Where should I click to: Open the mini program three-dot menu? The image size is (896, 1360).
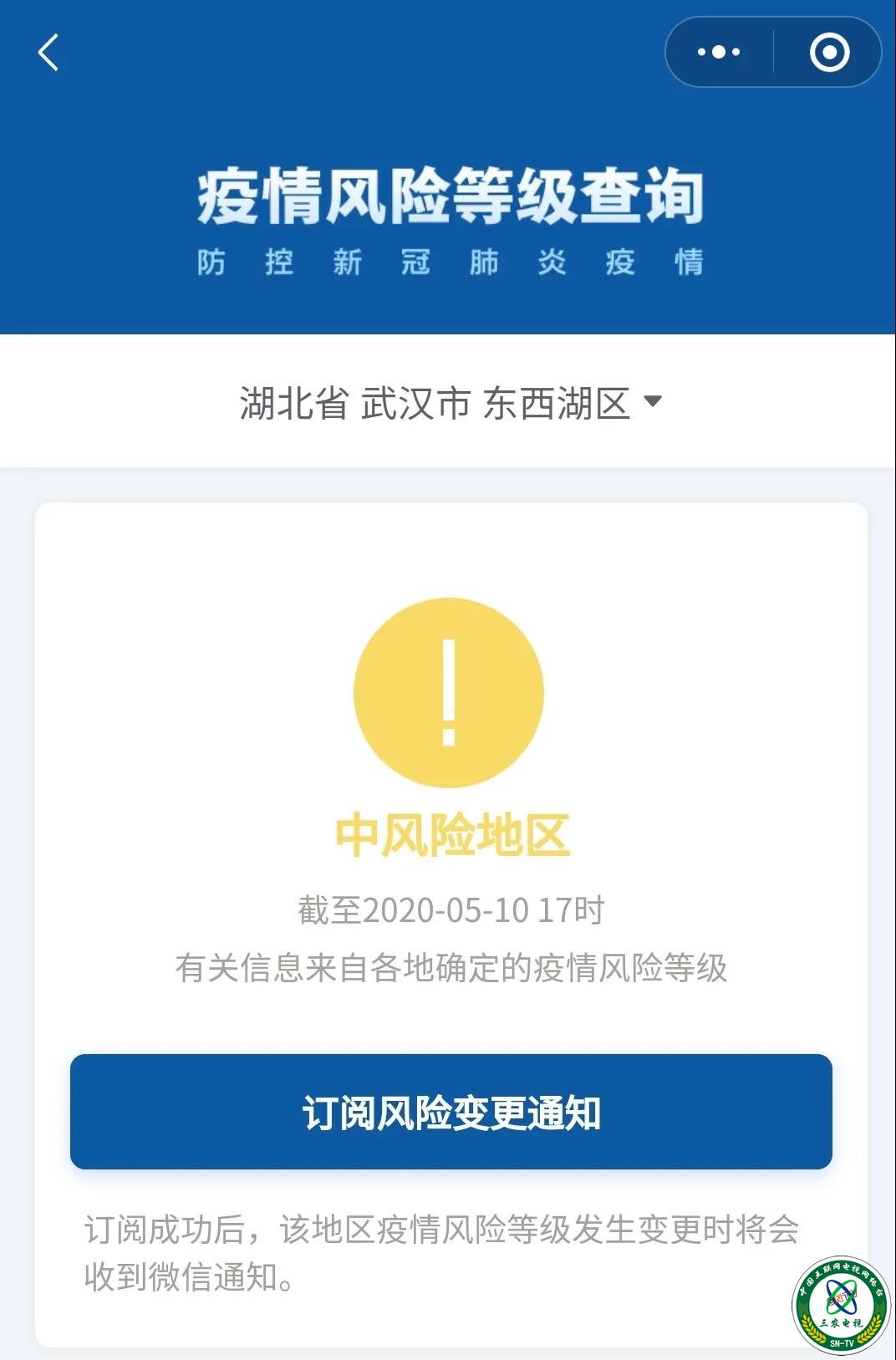[719, 52]
